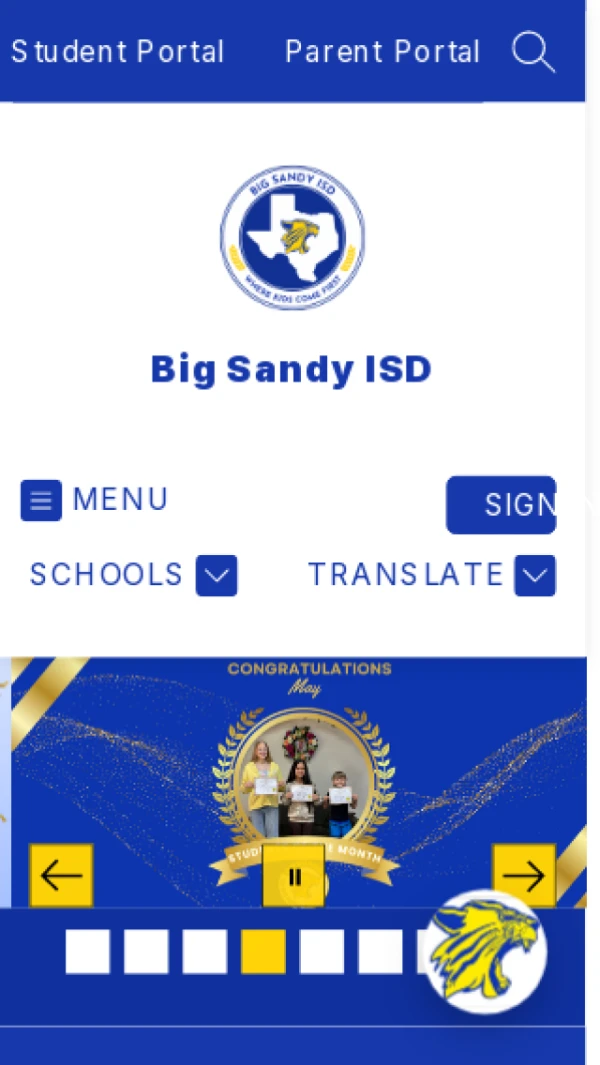Open the hamburger MENU button
Viewport: 600px width, 1065px height.
(x=94, y=500)
